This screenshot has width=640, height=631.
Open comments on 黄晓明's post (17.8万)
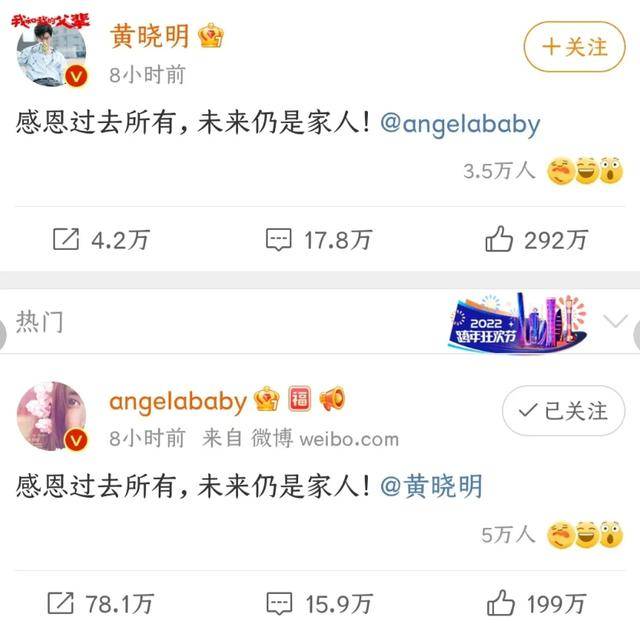point(318,240)
